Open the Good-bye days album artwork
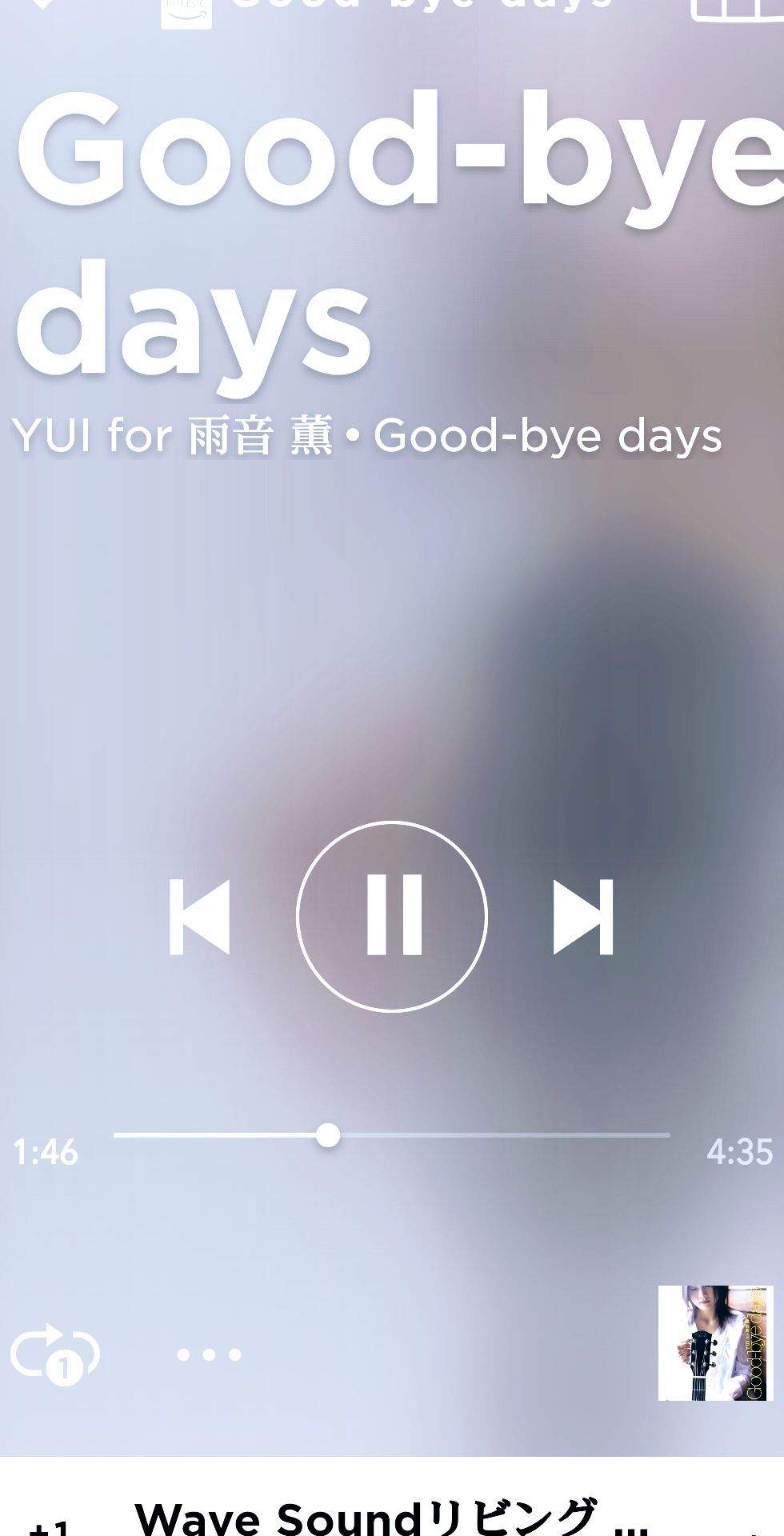Viewport: 784px width, 1536px height. tap(715, 1343)
